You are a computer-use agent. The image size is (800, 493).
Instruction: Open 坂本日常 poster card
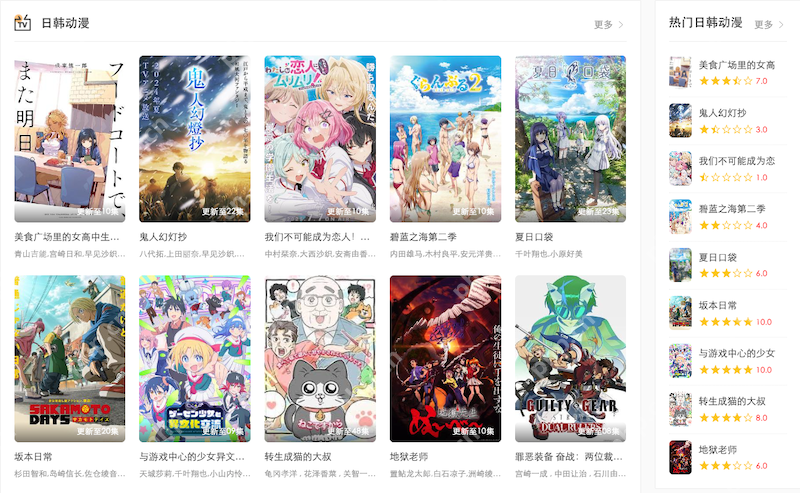coord(69,358)
